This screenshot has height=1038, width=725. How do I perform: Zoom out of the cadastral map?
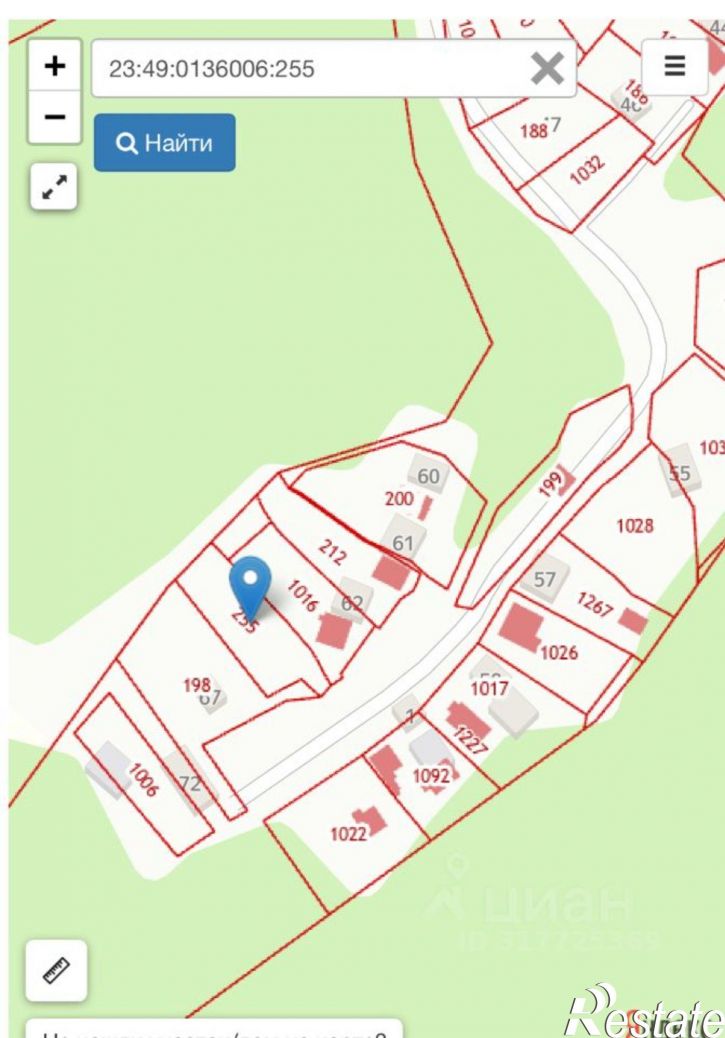(54, 116)
